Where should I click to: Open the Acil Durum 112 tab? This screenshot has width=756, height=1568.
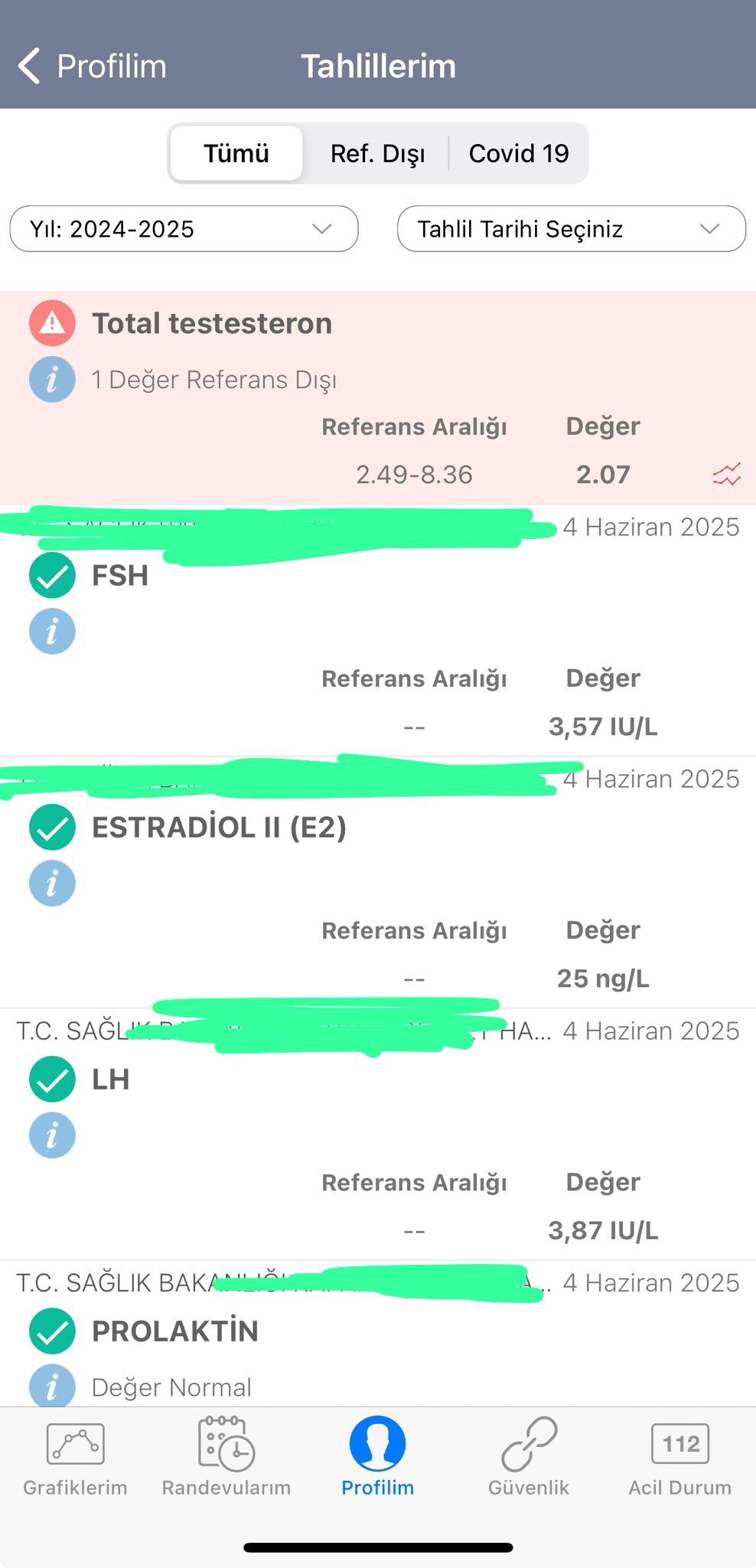click(680, 1459)
